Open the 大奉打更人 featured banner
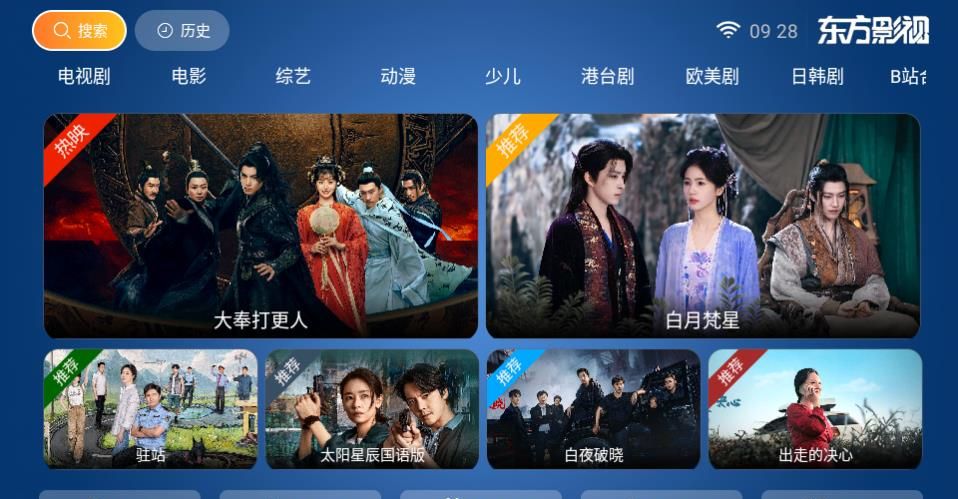 tap(261, 226)
